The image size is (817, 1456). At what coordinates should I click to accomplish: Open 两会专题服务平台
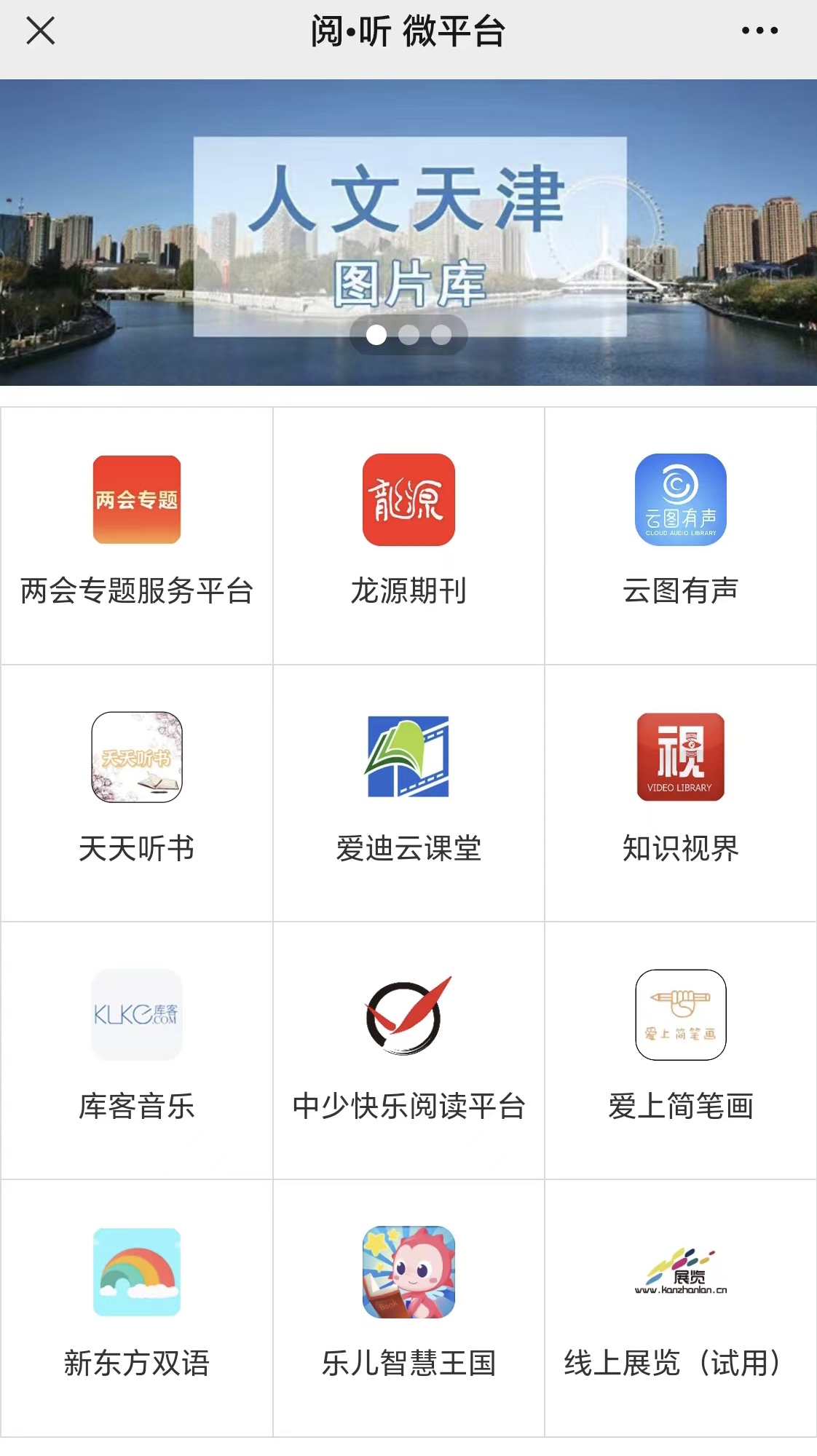point(137,535)
